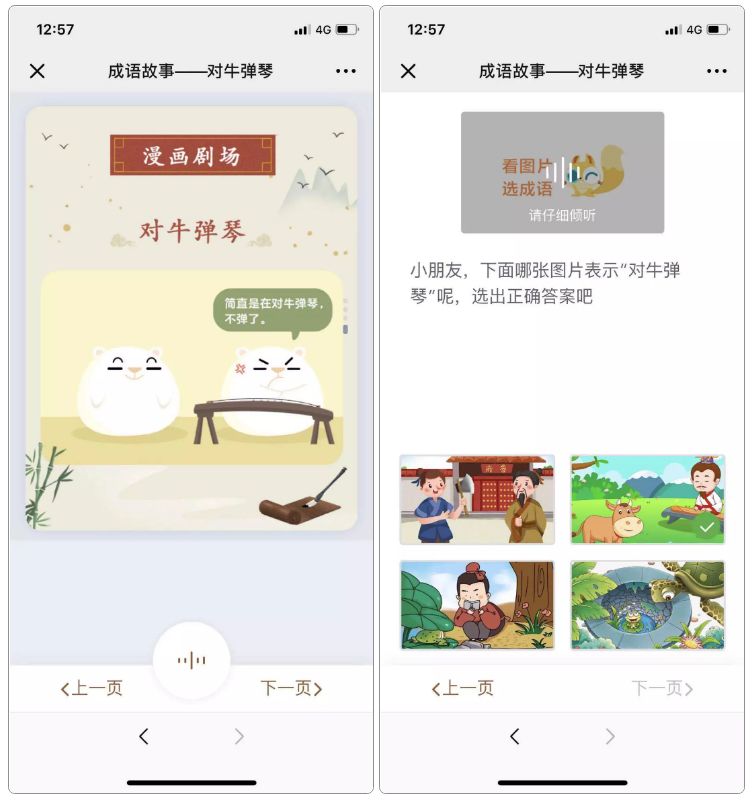Image resolution: width=755 pixels, height=802 pixels.
Task: Tap the X close icon on the left screen
Action: (x=37, y=70)
